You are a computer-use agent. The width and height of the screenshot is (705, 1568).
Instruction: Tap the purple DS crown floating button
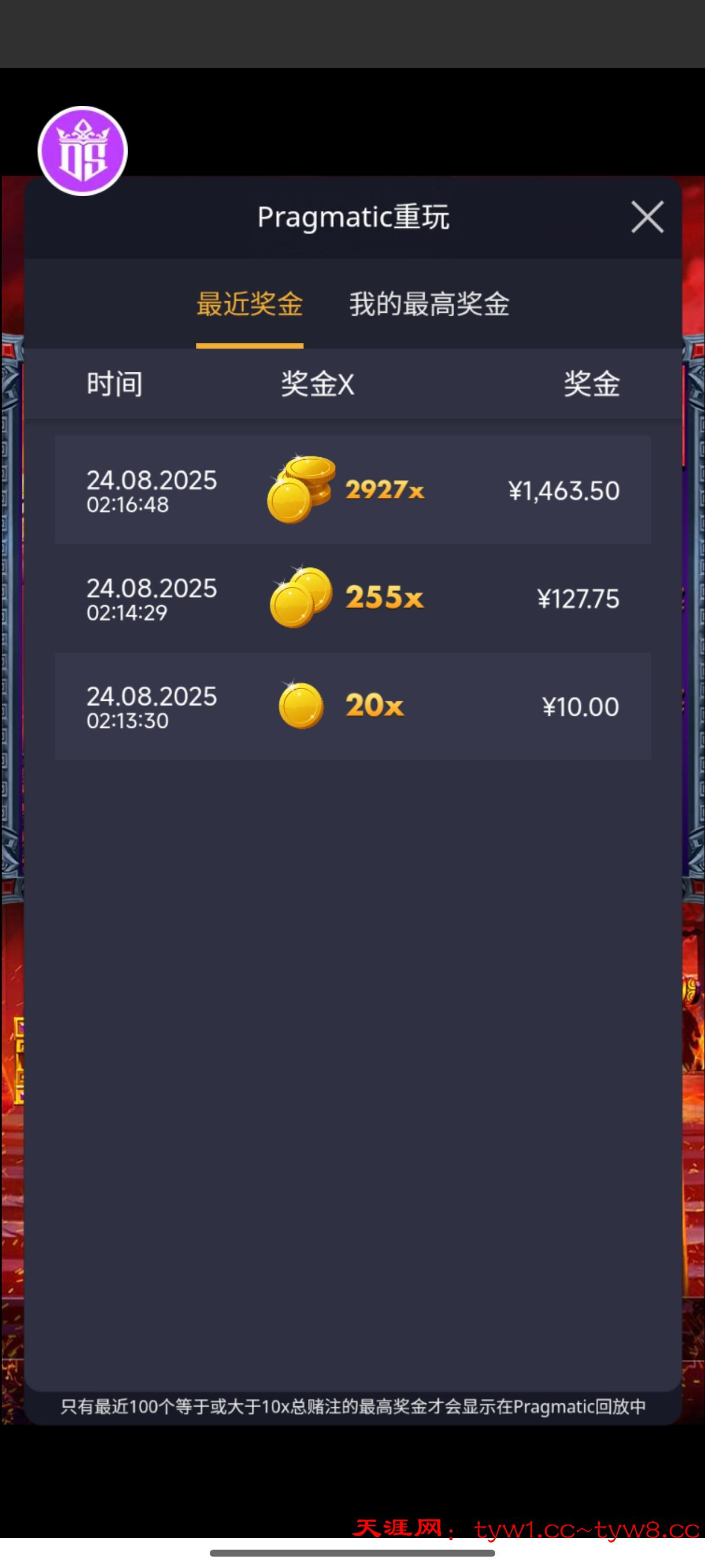coord(83,151)
